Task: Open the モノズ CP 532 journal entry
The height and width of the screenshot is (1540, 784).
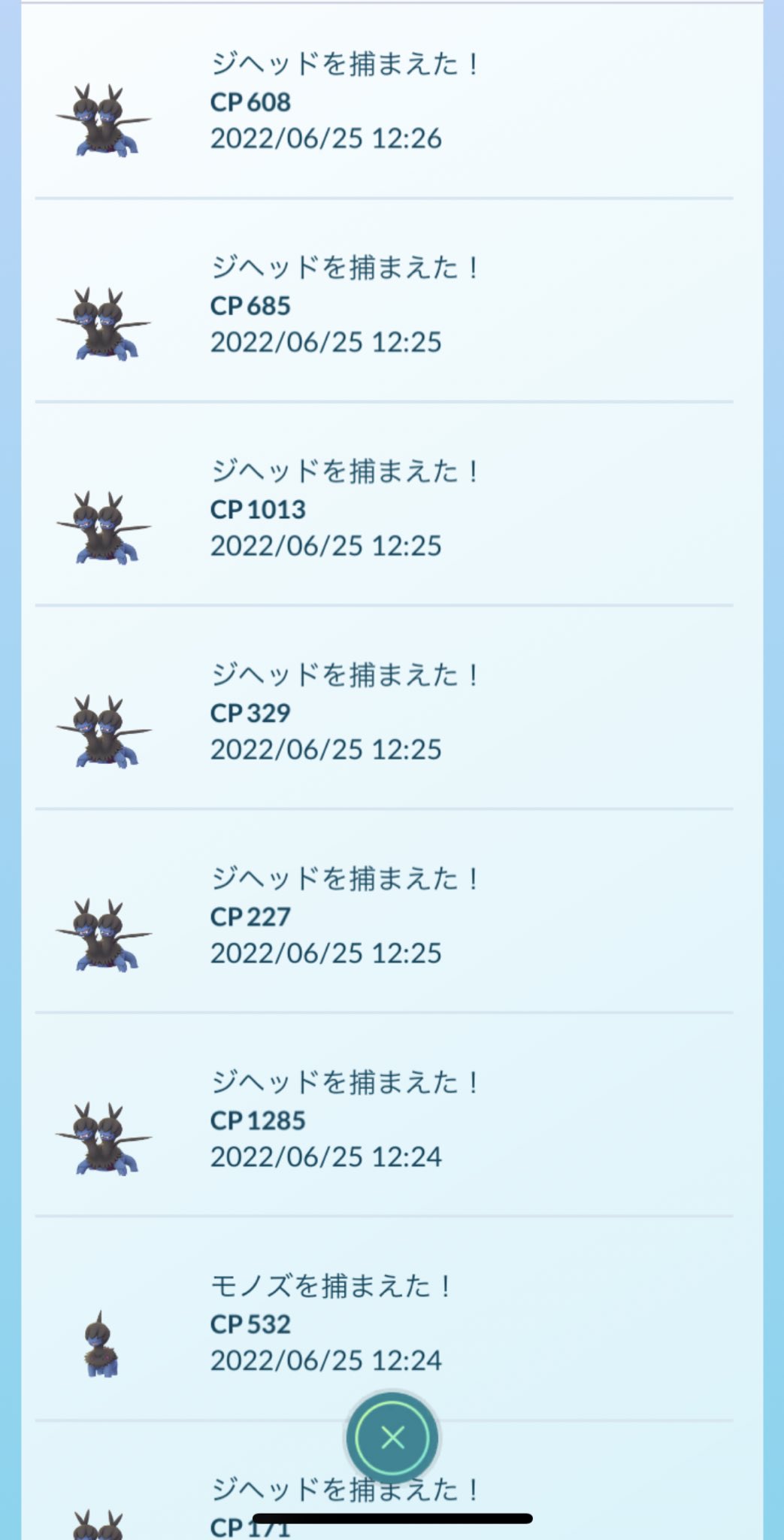Action: click(x=384, y=1319)
